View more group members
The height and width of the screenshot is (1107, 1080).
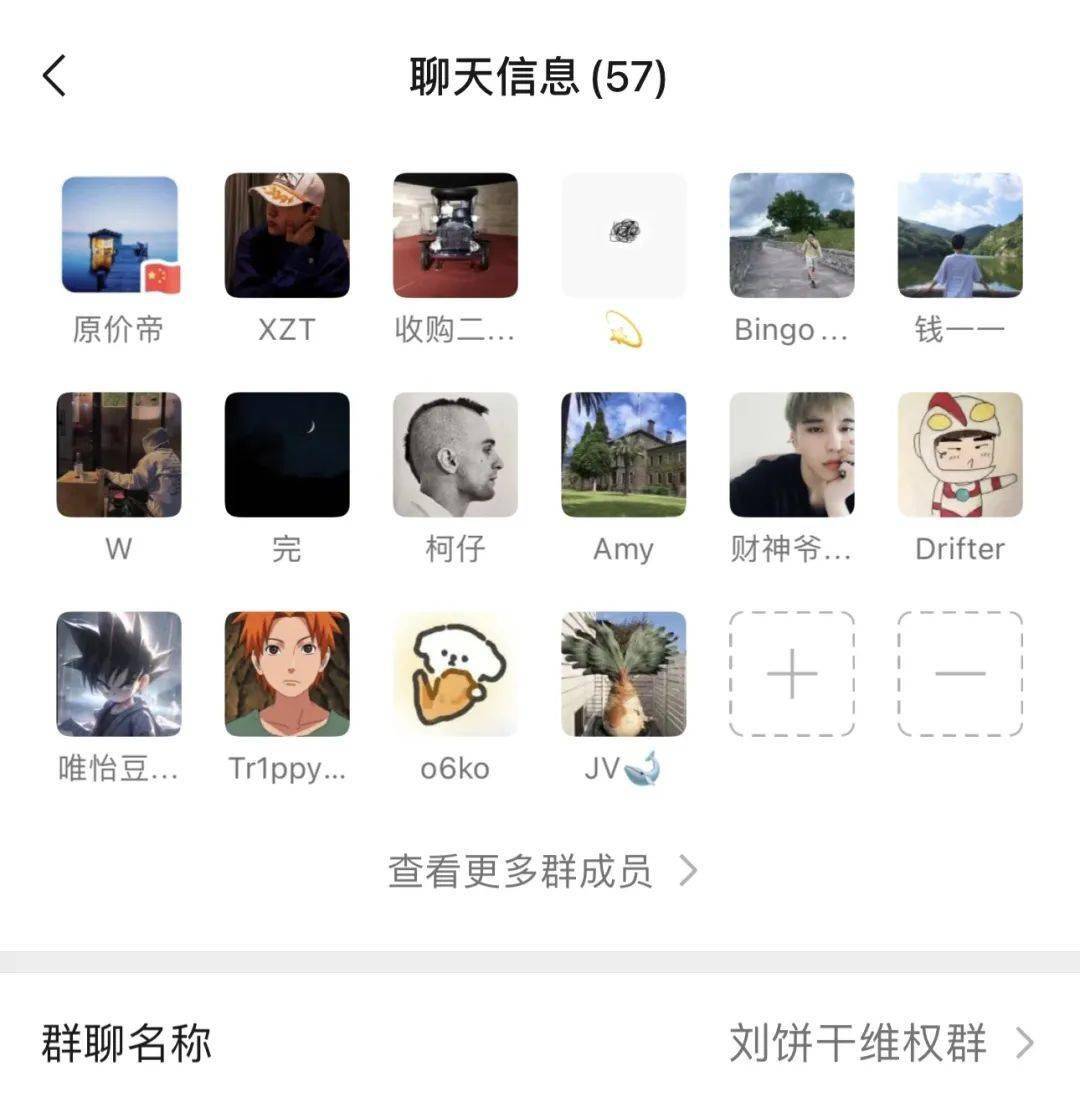(542, 871)
